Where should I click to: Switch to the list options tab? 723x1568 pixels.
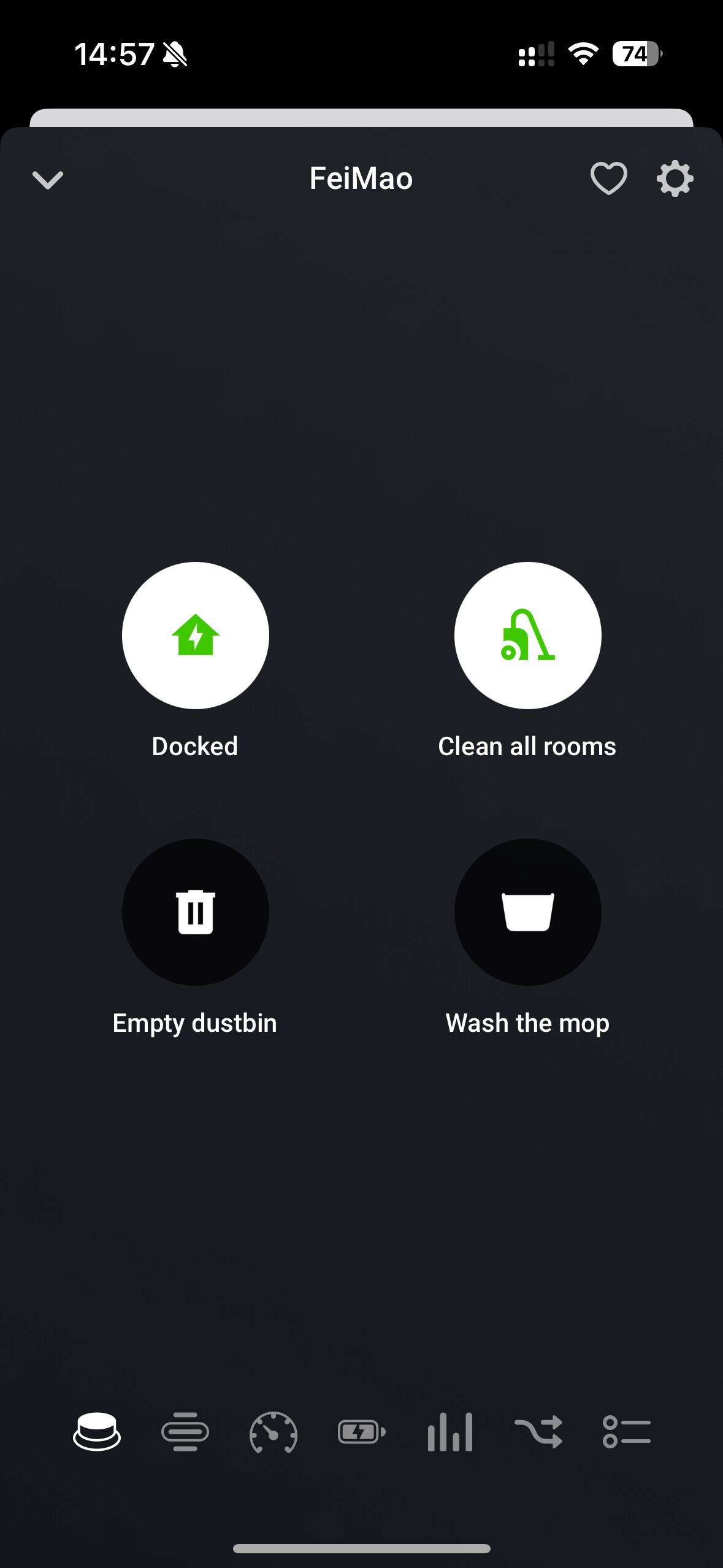pyautogui.click(x=627, y=1432)
